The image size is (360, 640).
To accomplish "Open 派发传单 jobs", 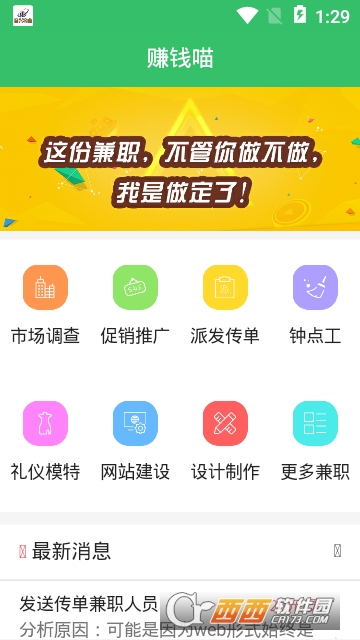I will 225,305.
